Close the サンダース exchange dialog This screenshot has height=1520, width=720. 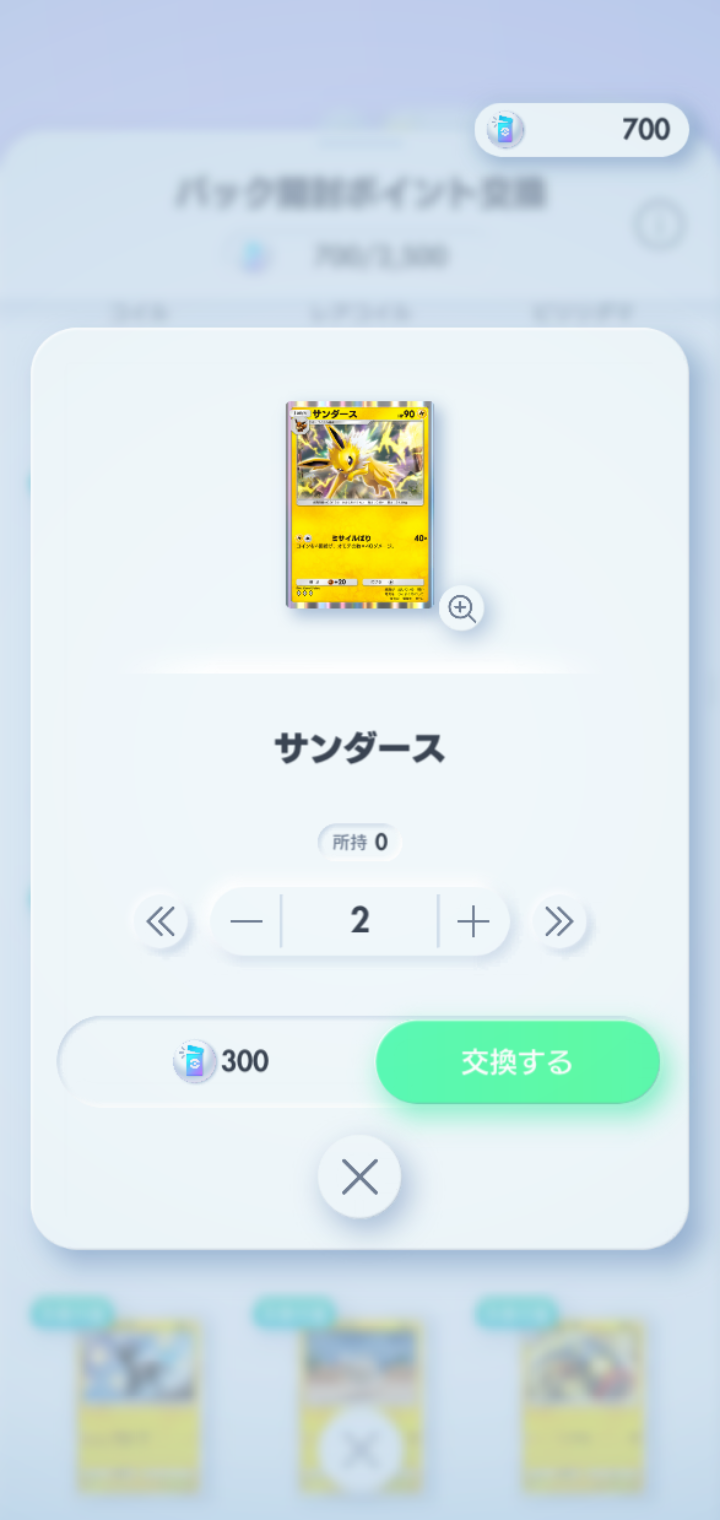[x=359, y=1178]
